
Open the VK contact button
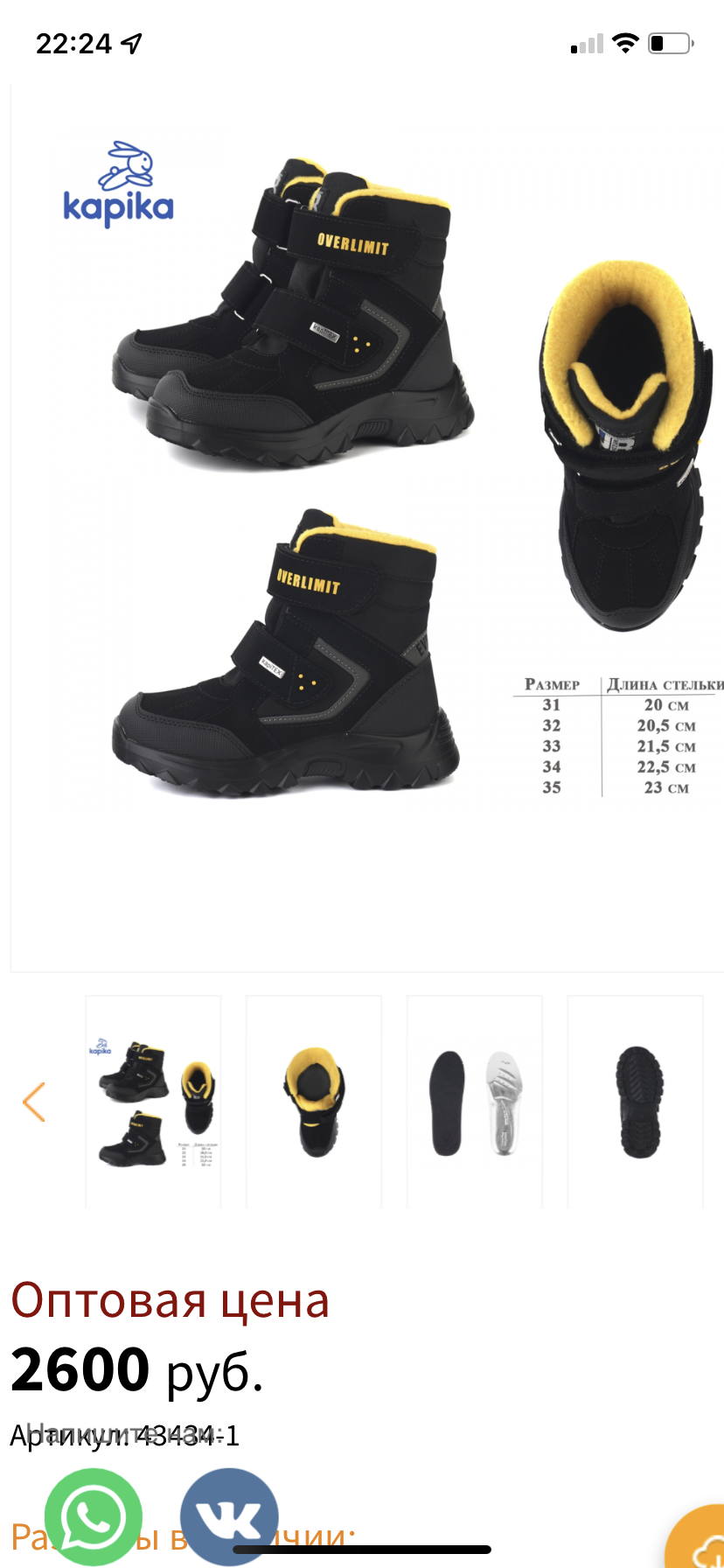pyautogui.click(x=229, y=1517)
